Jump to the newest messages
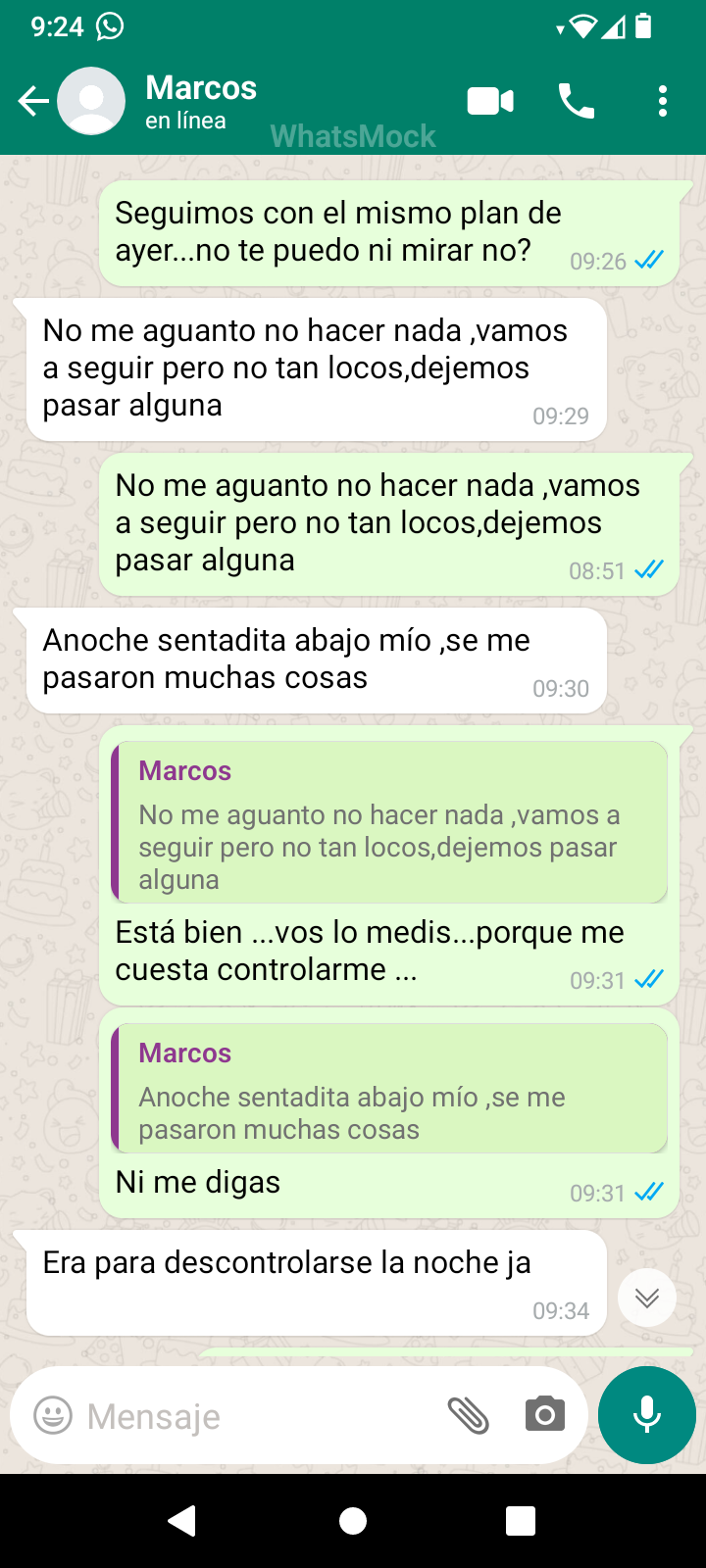 [x=647, y=1298]
